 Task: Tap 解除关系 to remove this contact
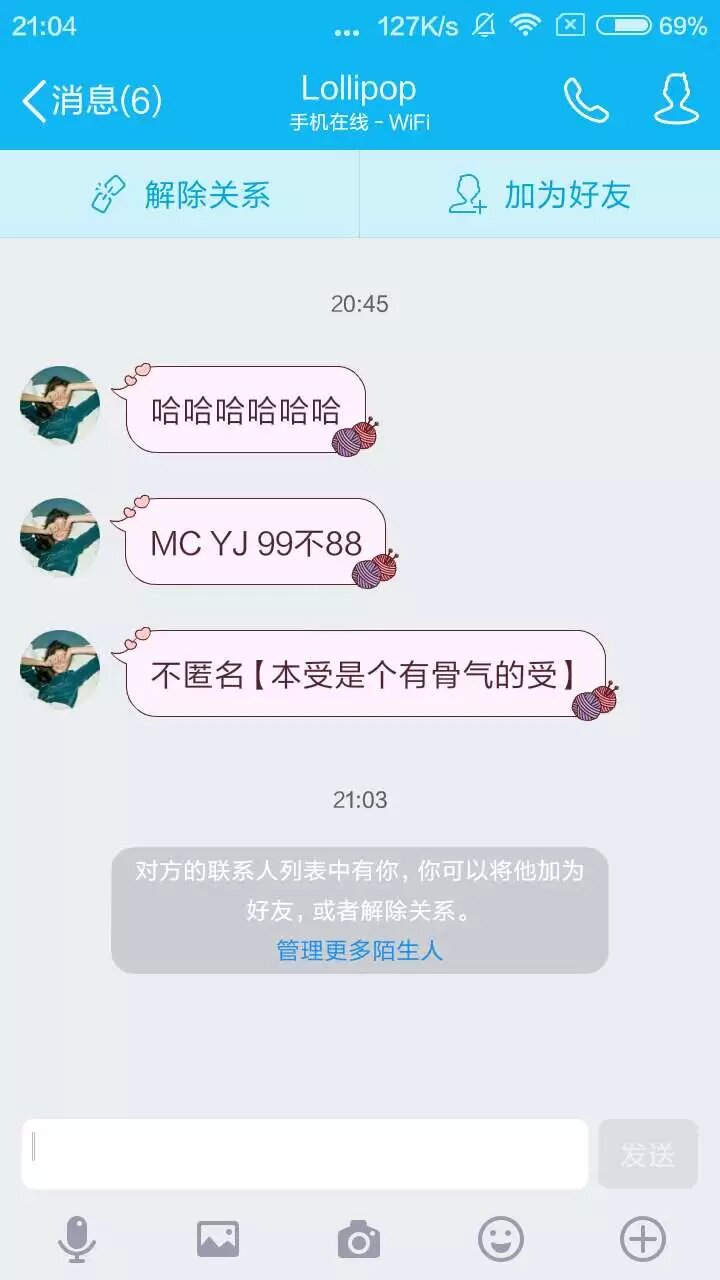180,194
